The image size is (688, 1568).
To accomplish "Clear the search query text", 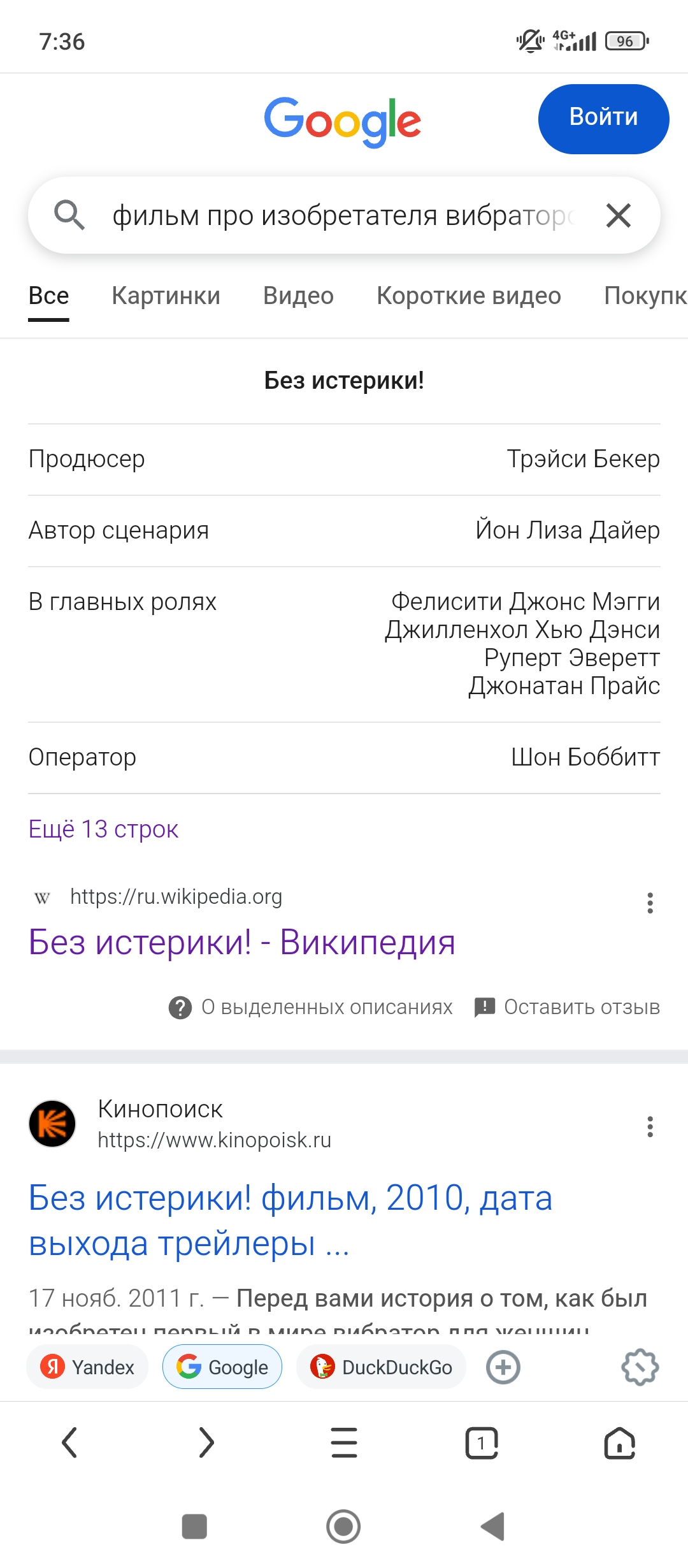I will tap(619, 215).
